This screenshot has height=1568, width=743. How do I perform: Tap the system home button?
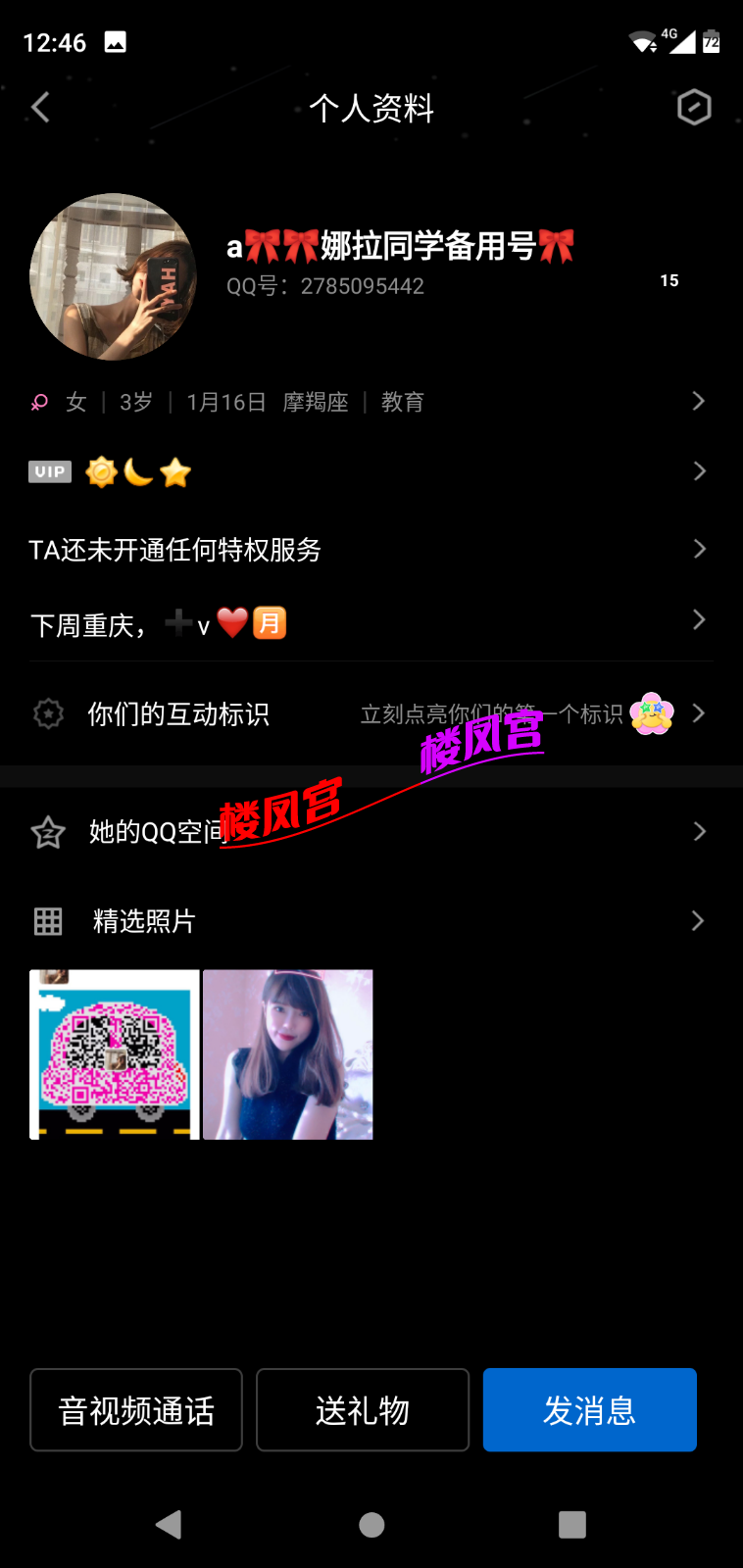point(371,1525)
